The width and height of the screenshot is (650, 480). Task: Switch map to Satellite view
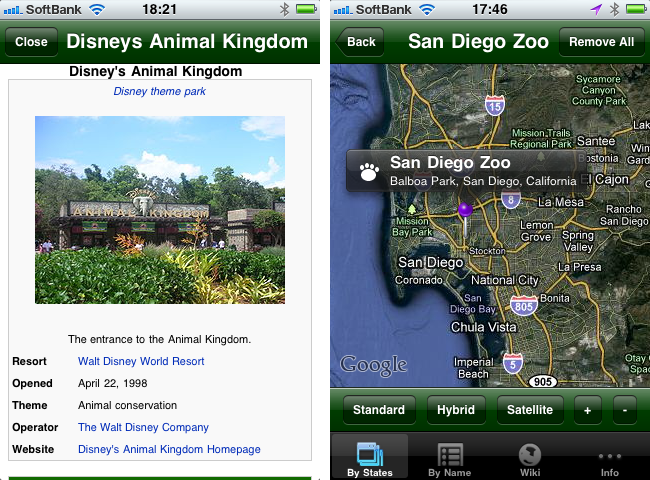click(x=529, y=410)
